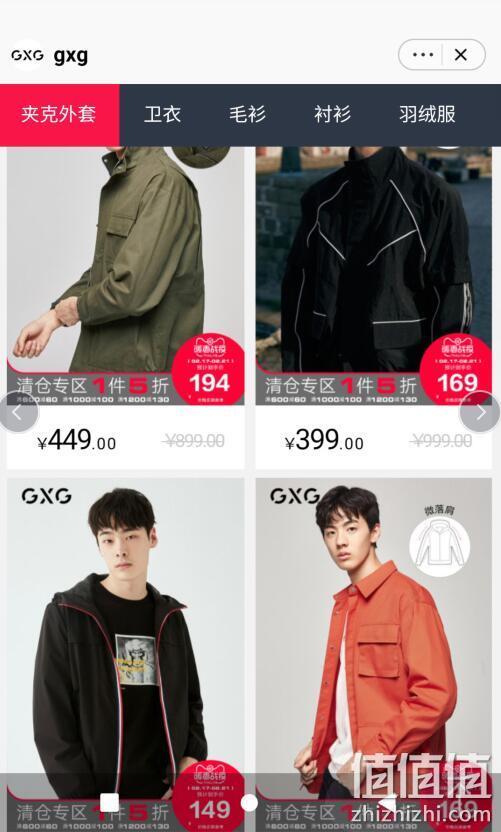The height and width of the screenshot is (832, 501).
Task: Select the 夹克外套 category tab
Action: 59,115
